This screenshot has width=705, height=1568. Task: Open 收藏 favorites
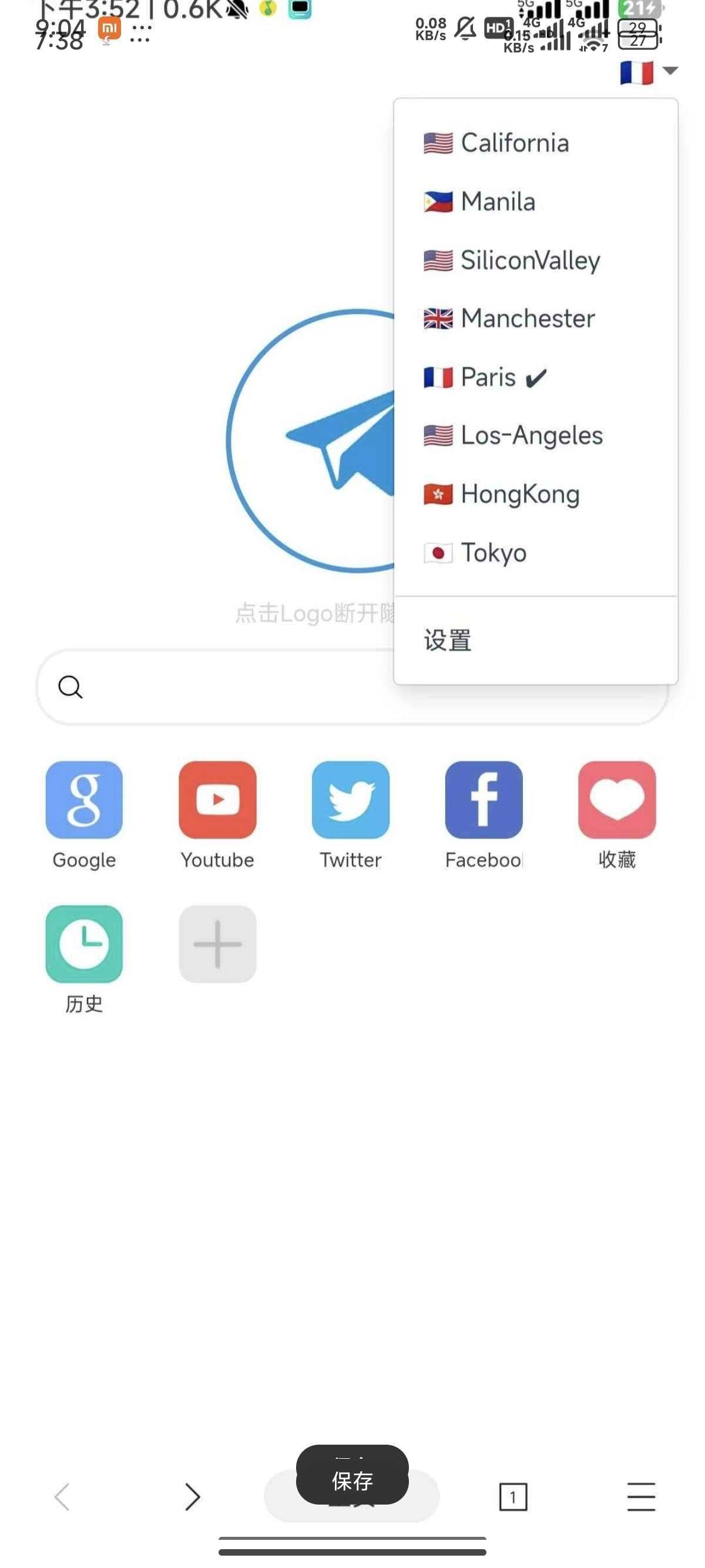(x=617, y=800)
